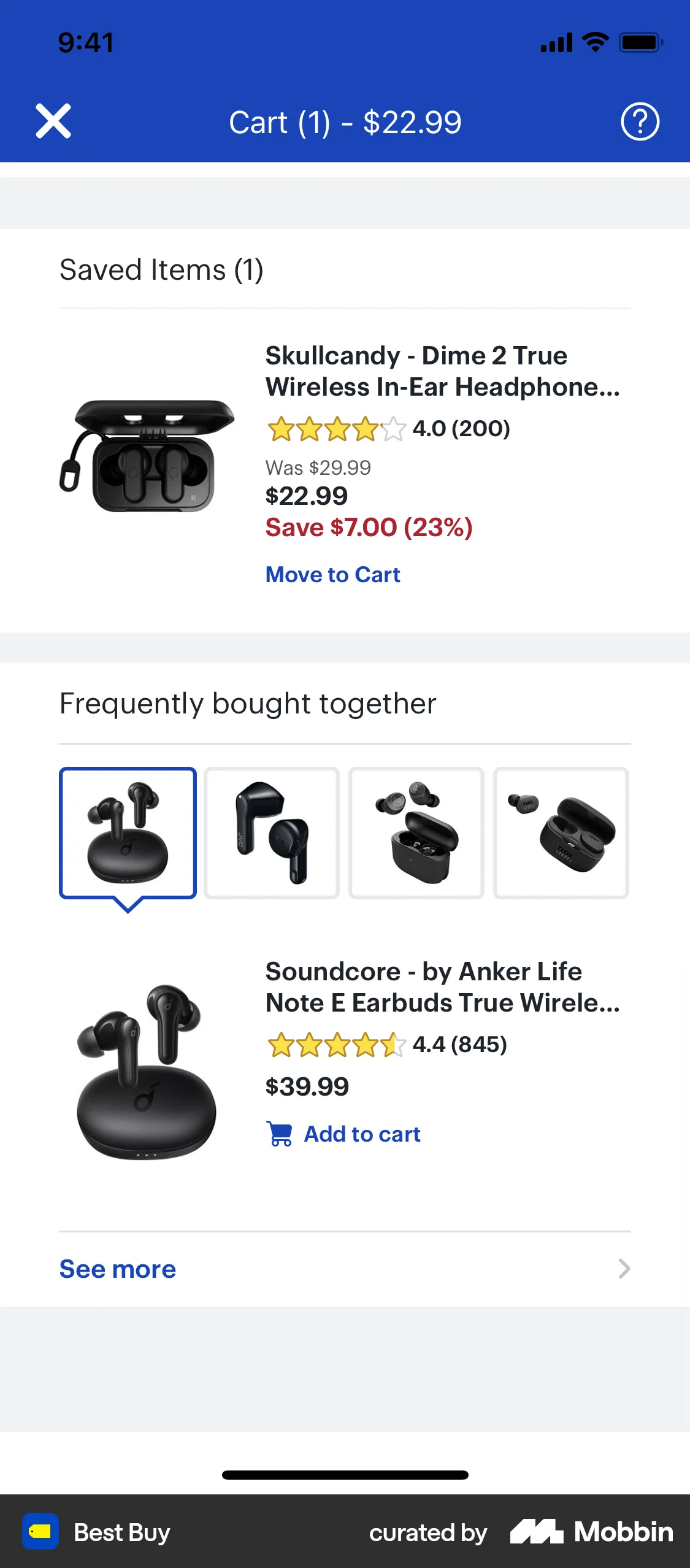Close the cart using the X icon
The width and height of the screenshot is (690, 1568).
tap(53, 121)
